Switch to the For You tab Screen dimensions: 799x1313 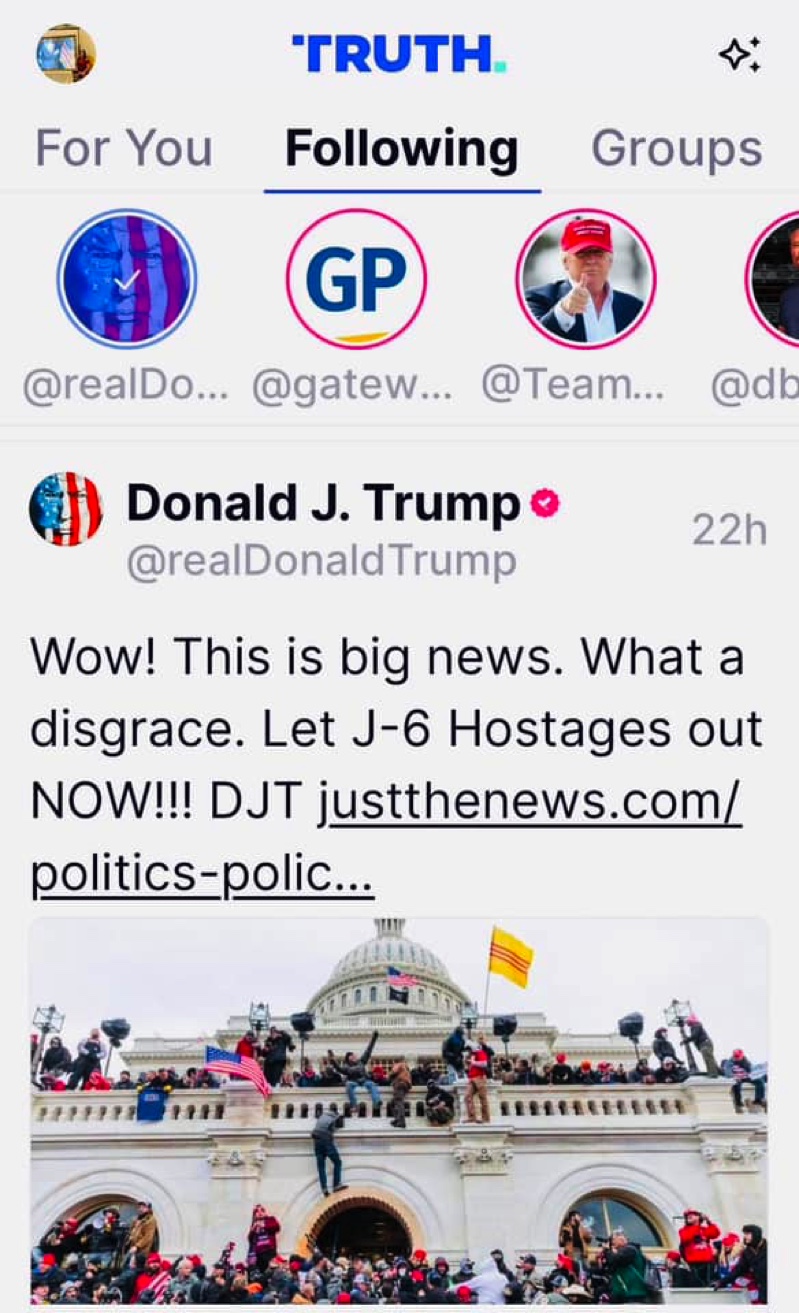124,149
